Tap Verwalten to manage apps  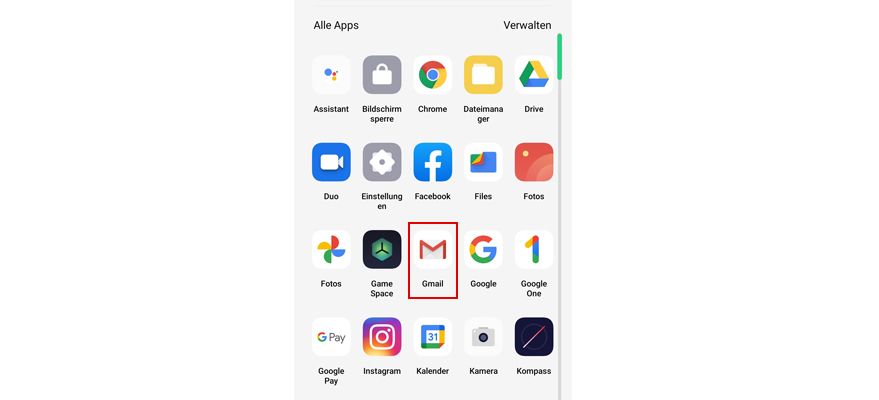[x=527, y=25]
